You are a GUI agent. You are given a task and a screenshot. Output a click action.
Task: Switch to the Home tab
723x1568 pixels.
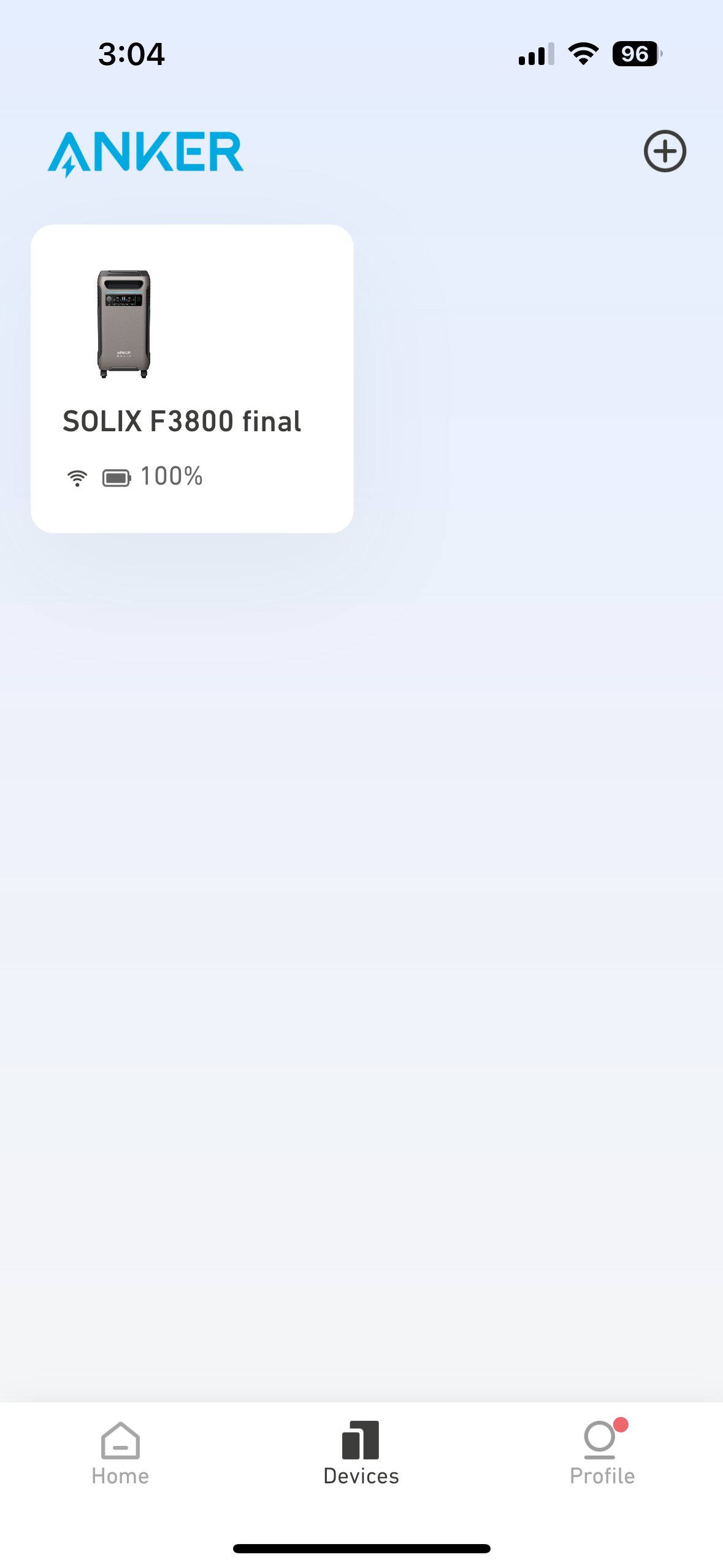(120, 1453)
